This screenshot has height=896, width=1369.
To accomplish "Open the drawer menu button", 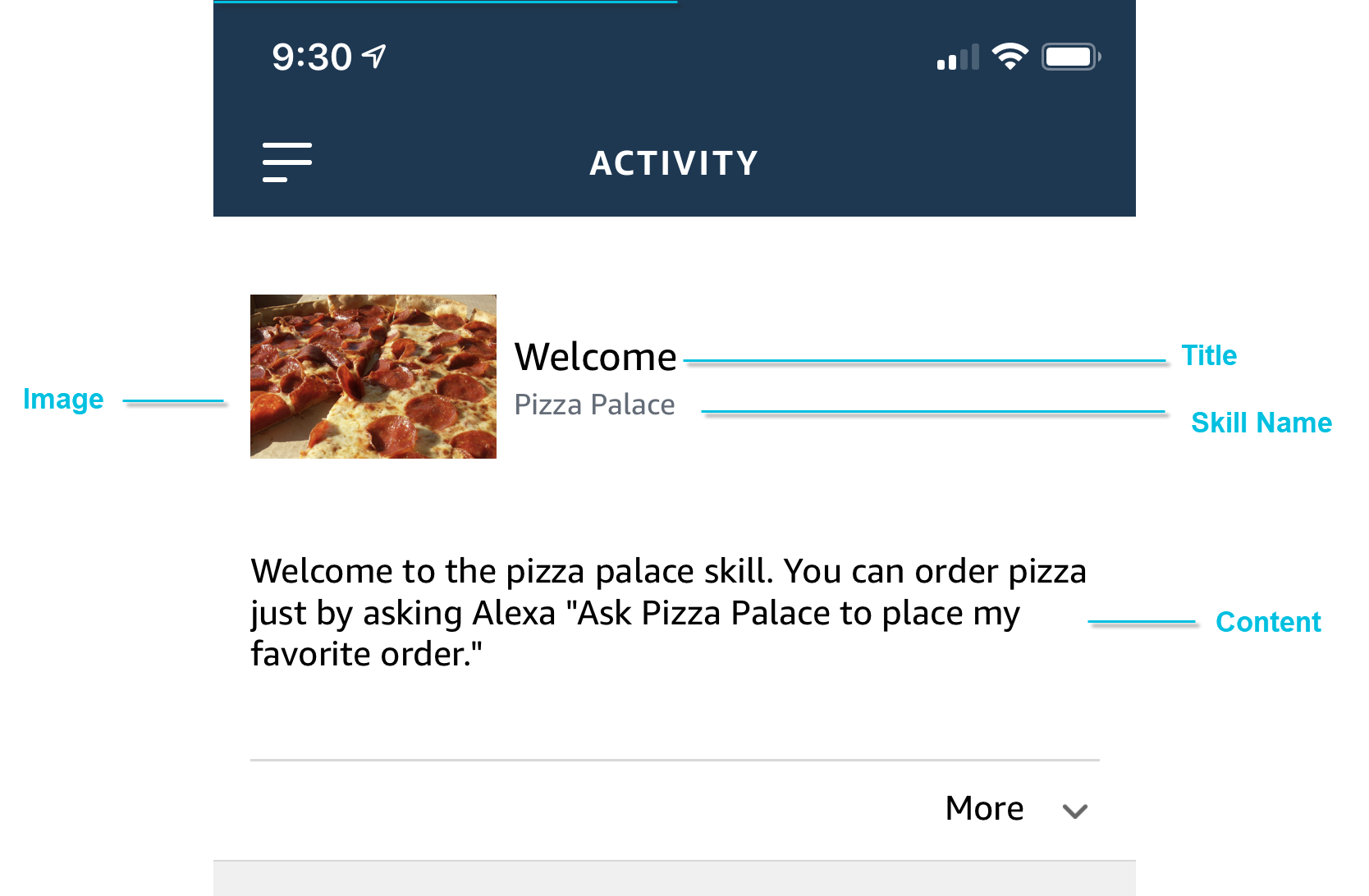I will pyautogui.click(x=286, y=162).
